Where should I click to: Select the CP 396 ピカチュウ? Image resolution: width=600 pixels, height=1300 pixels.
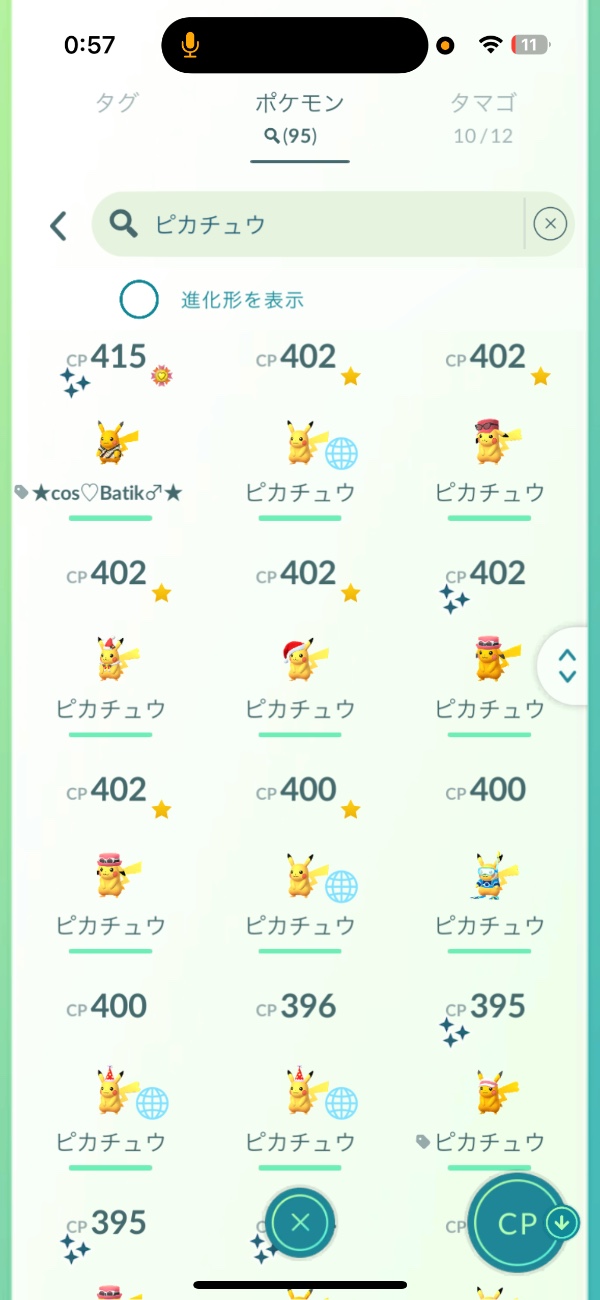pos(300,1092)
